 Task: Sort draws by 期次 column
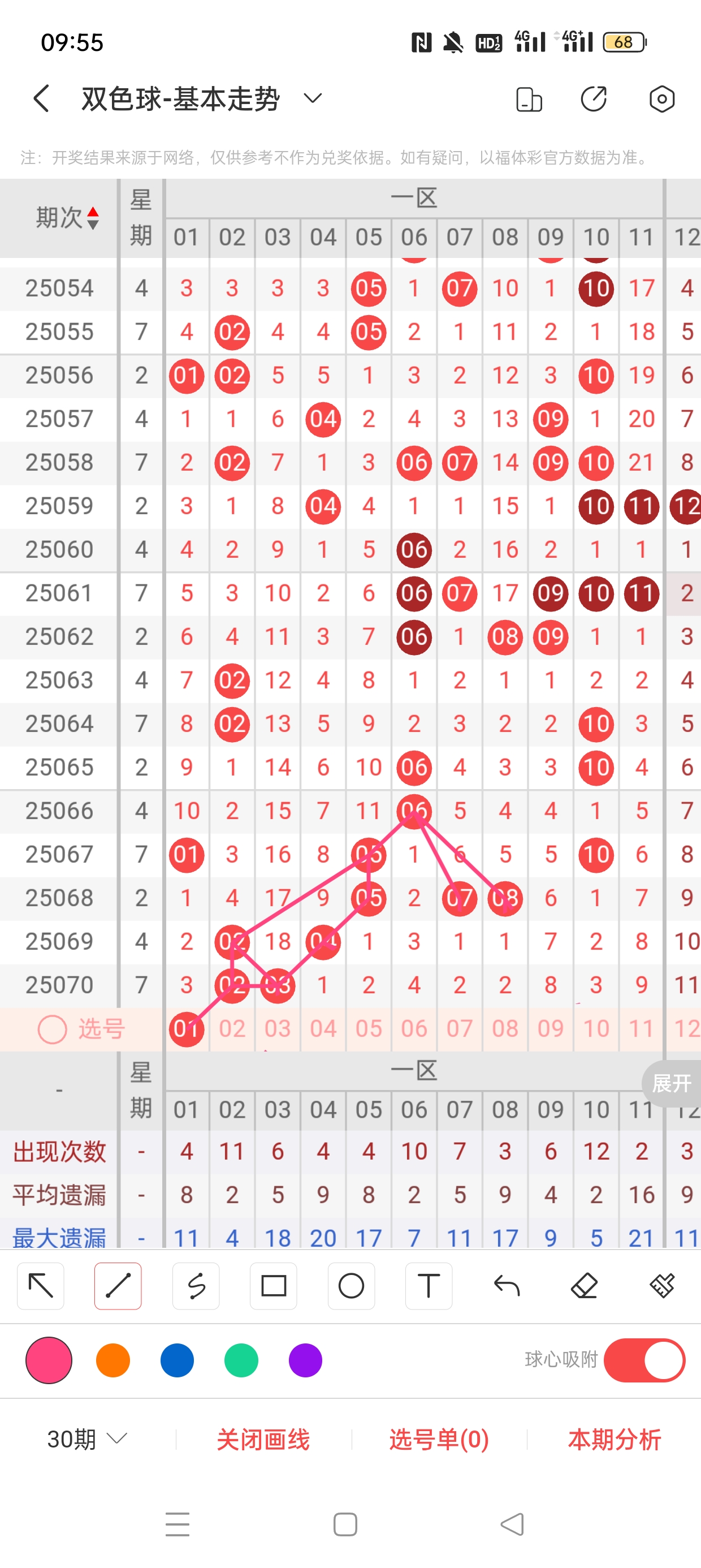[x=66, y=217]
